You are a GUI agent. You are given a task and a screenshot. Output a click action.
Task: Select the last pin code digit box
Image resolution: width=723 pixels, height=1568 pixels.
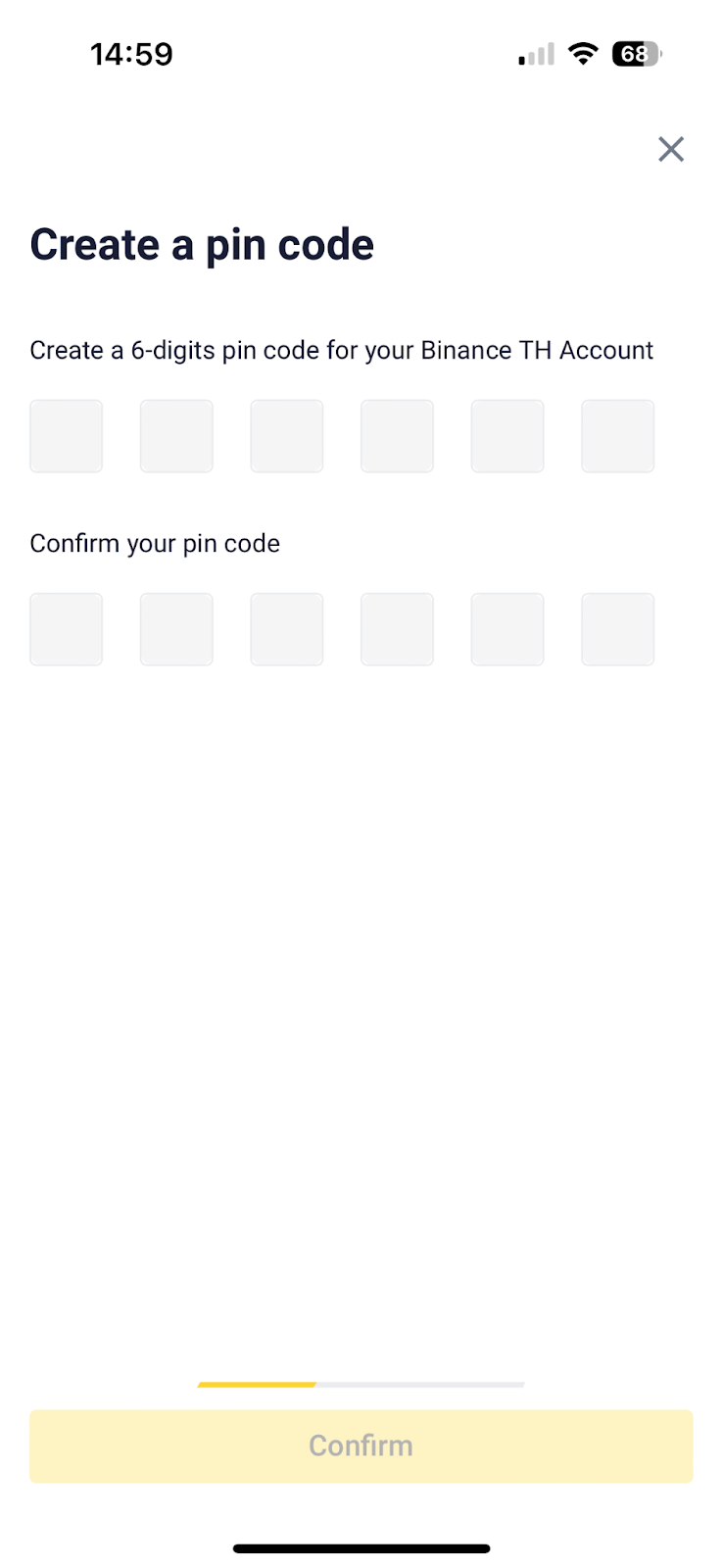[617, 436]
